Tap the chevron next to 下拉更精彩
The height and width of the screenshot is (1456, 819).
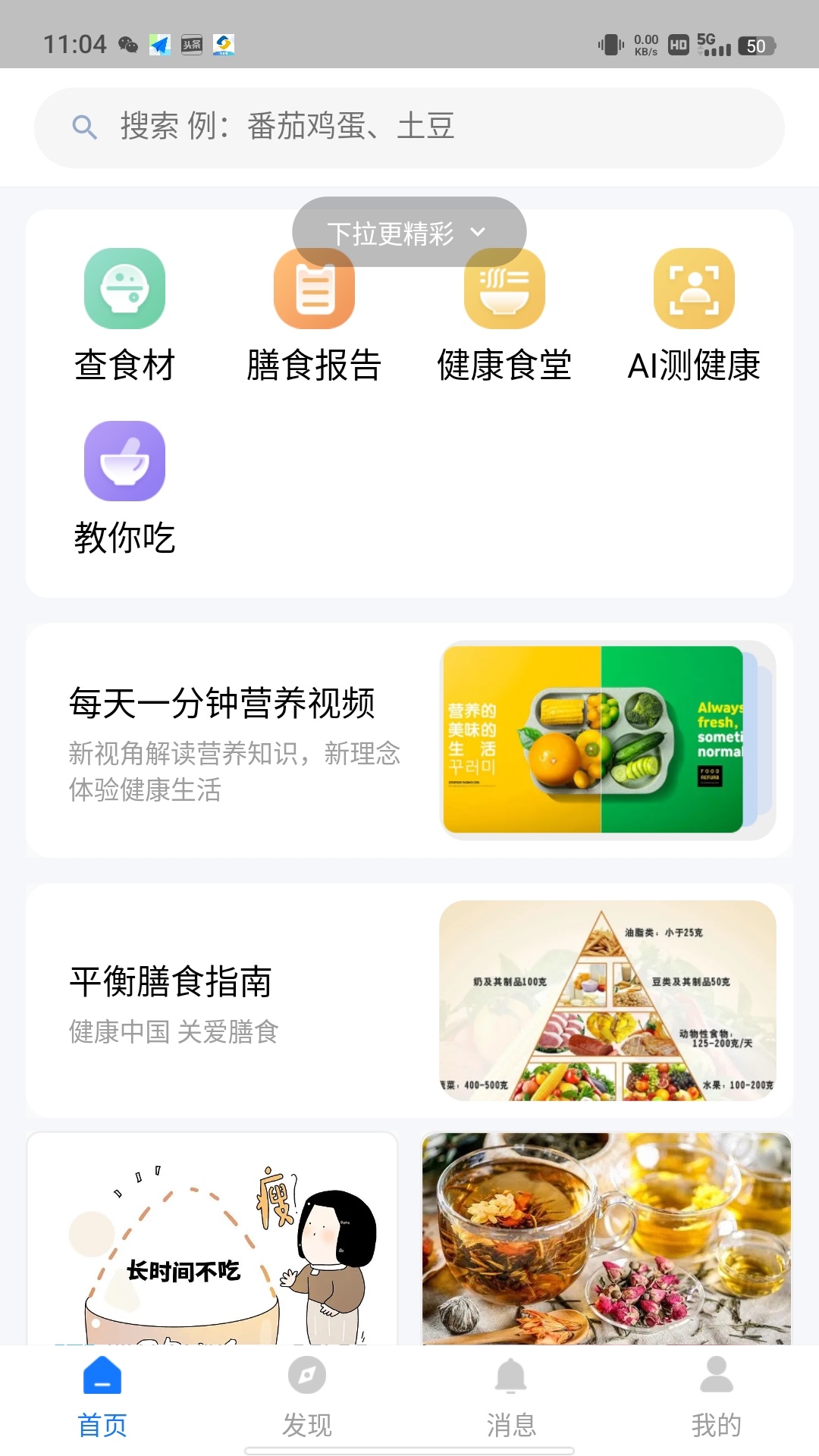coord(478,233)
